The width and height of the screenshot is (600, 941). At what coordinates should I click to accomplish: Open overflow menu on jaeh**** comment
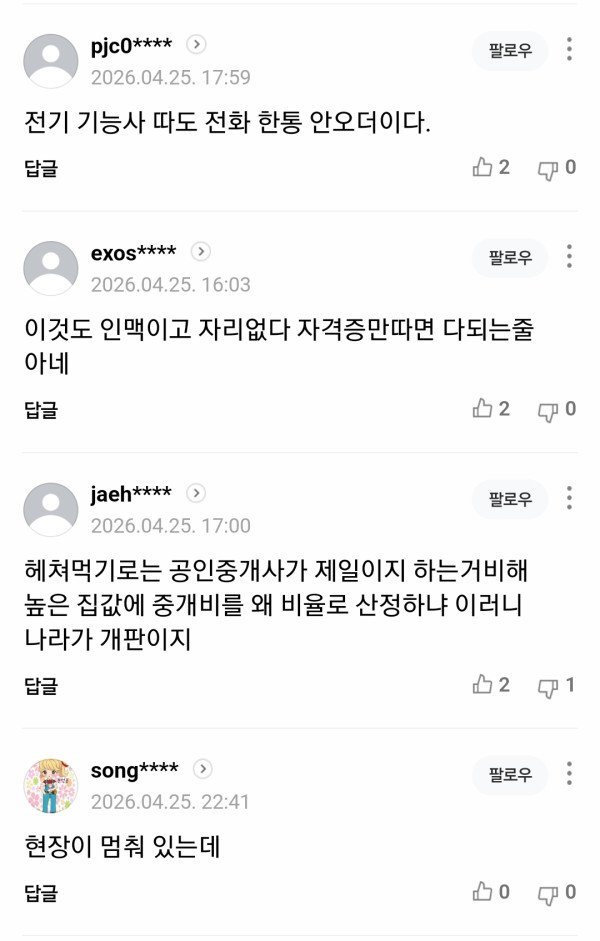point(569,497)
